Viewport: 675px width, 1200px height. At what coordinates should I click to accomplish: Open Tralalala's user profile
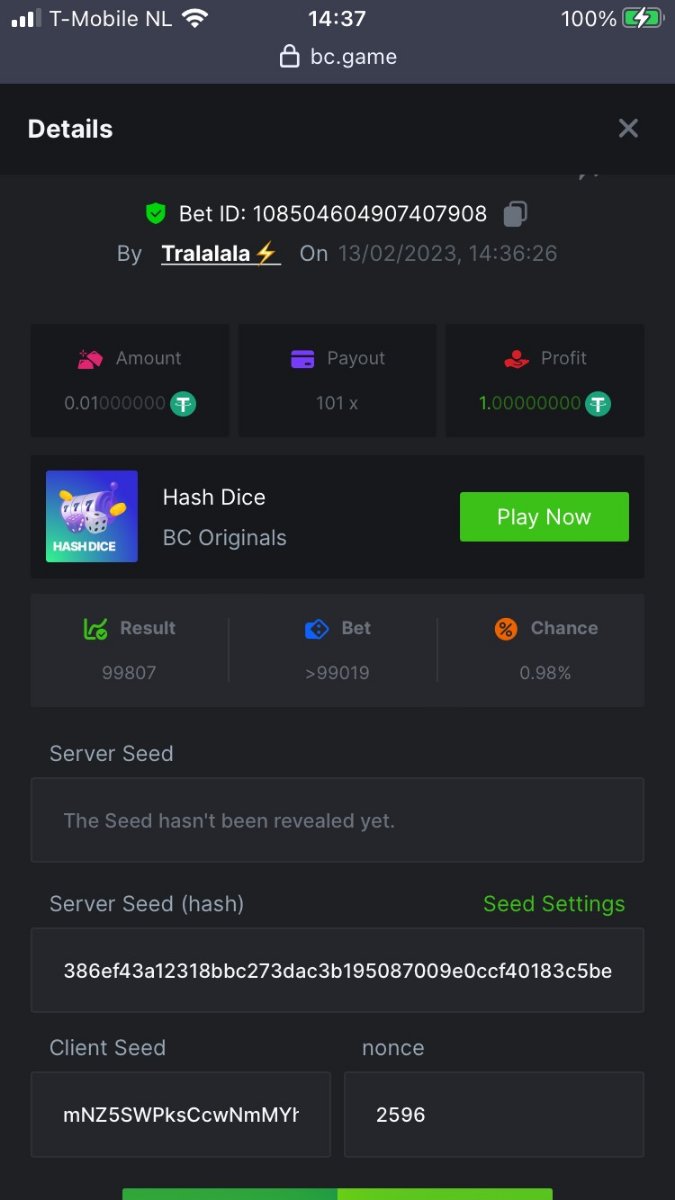[220, 254]
